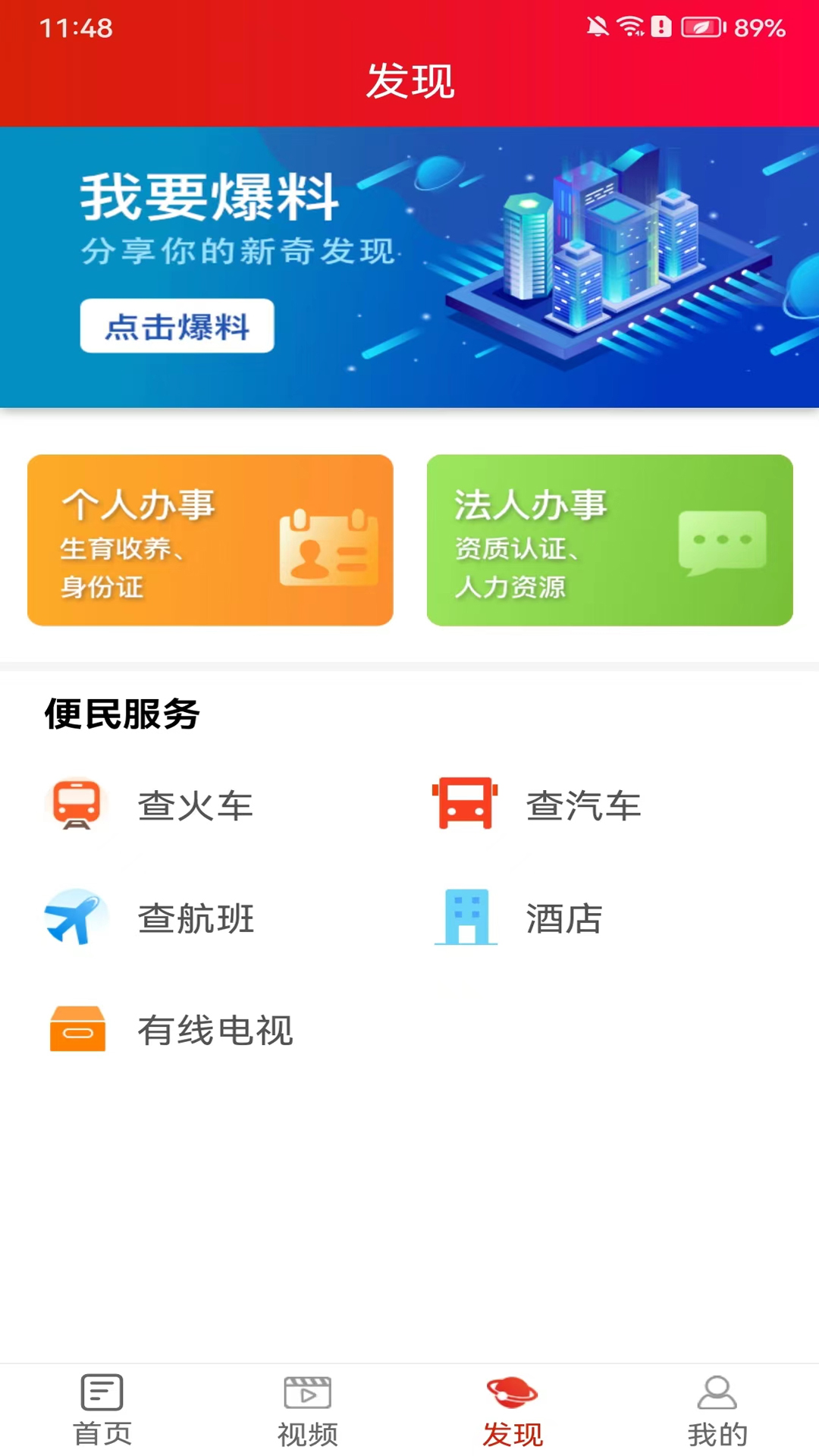
Task: Select 查汽车 bus lookup
Action: tap(538, 805)
